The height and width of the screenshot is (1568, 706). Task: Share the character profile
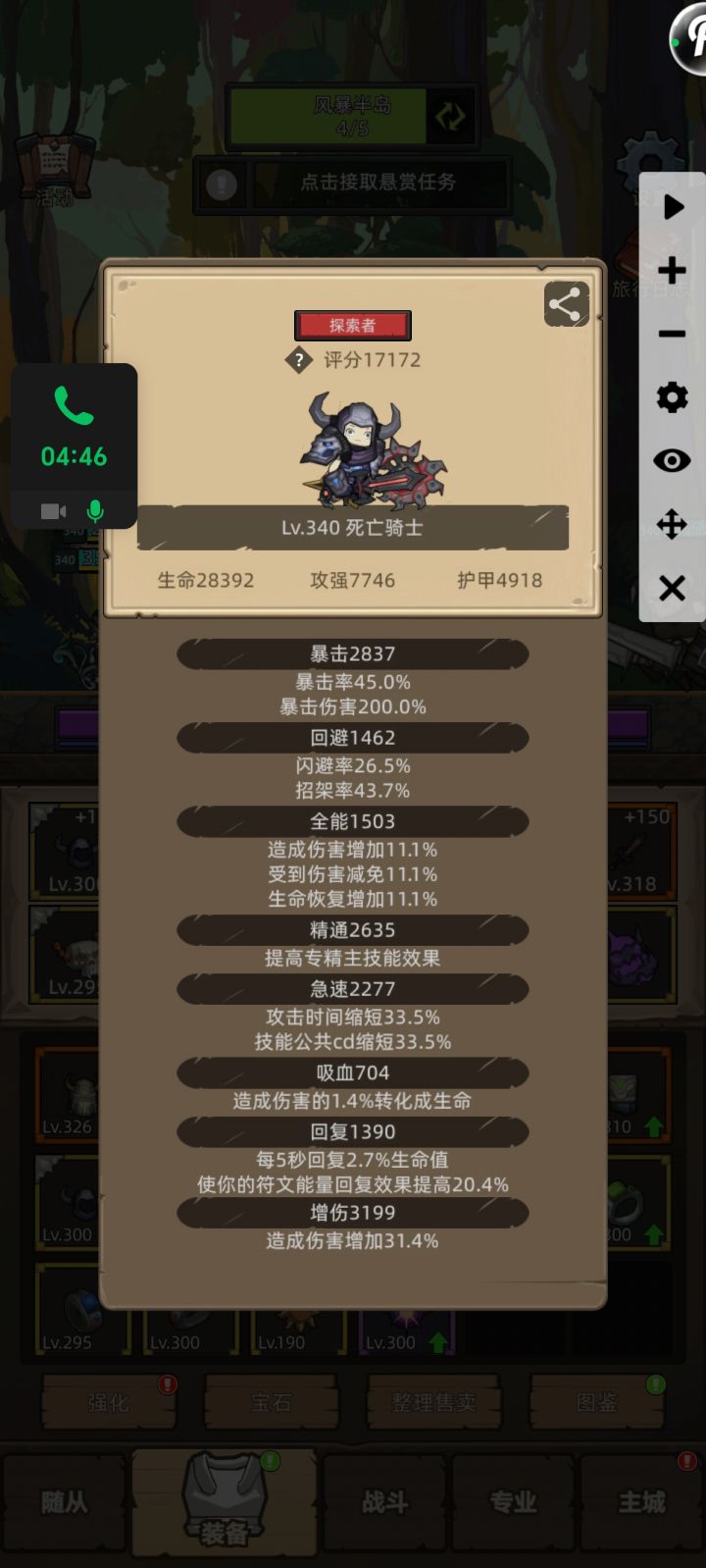pyautogui.click(x=567, y=303)
